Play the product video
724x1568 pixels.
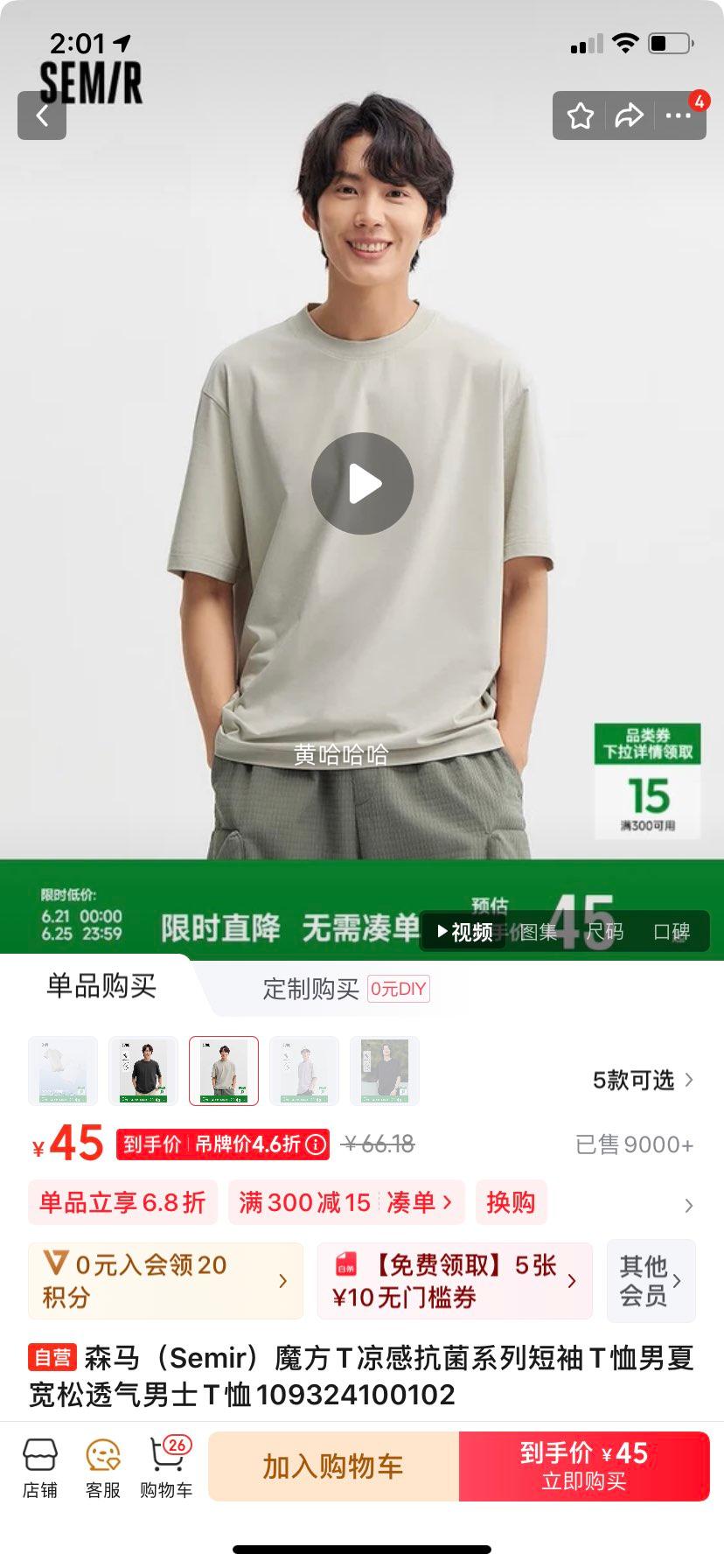pos(362,484)
